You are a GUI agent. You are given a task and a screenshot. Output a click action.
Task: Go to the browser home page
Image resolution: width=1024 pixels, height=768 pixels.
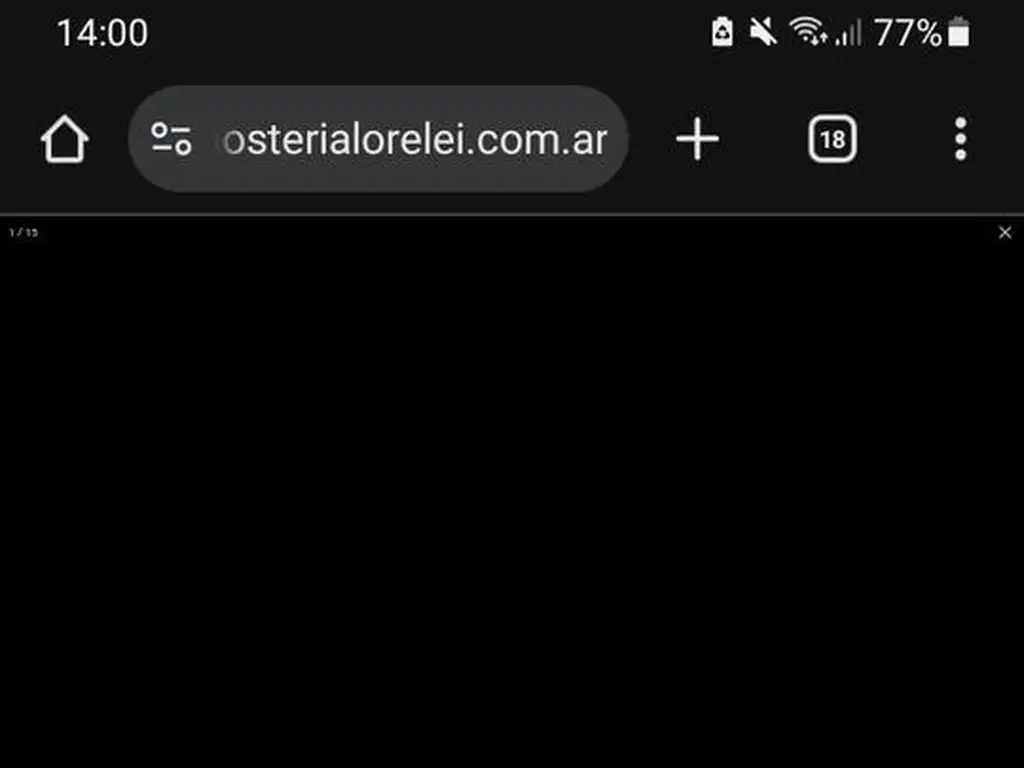(x=65, y=139)
